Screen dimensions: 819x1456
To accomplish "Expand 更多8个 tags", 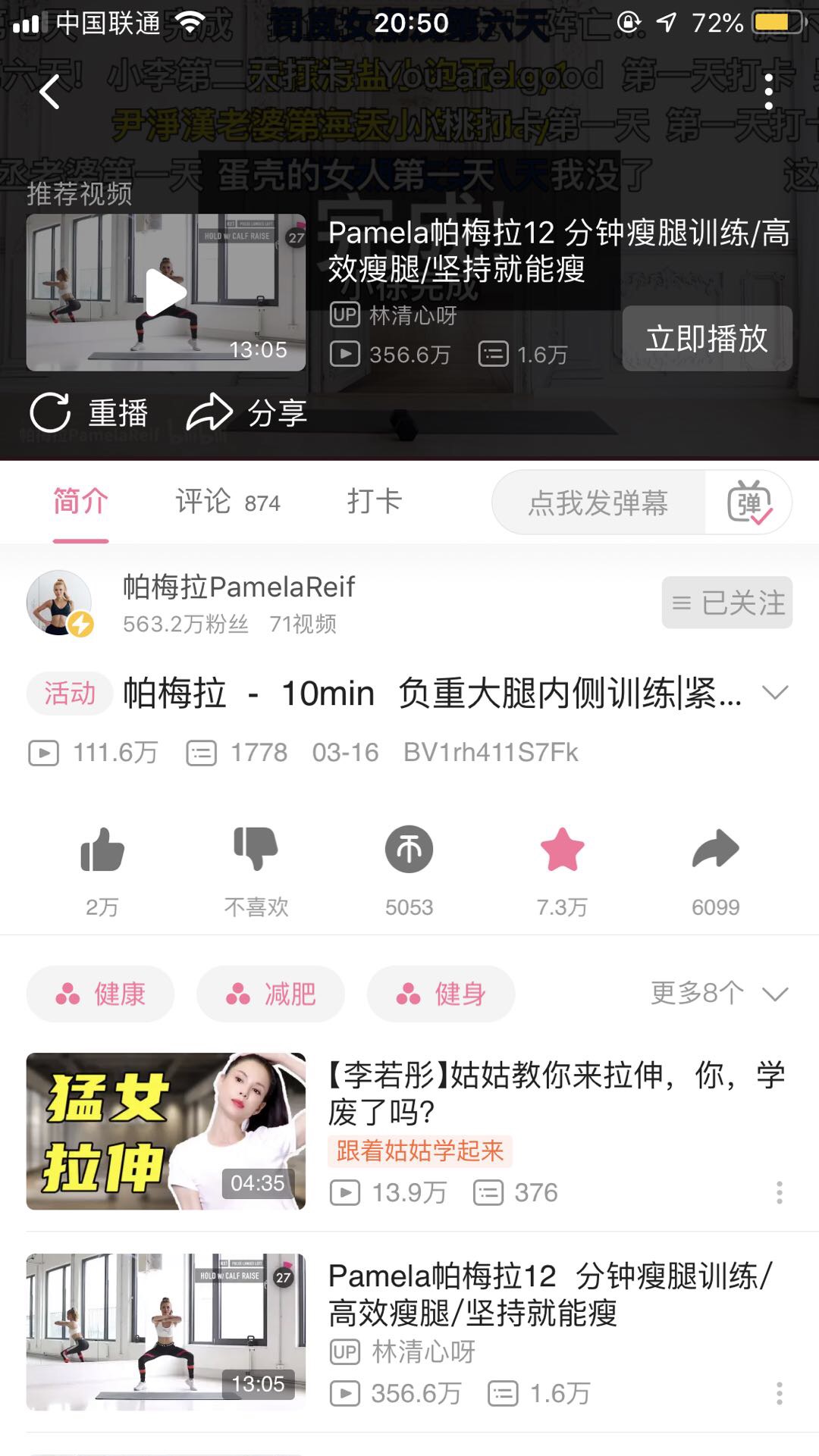I will coord(719,994).
